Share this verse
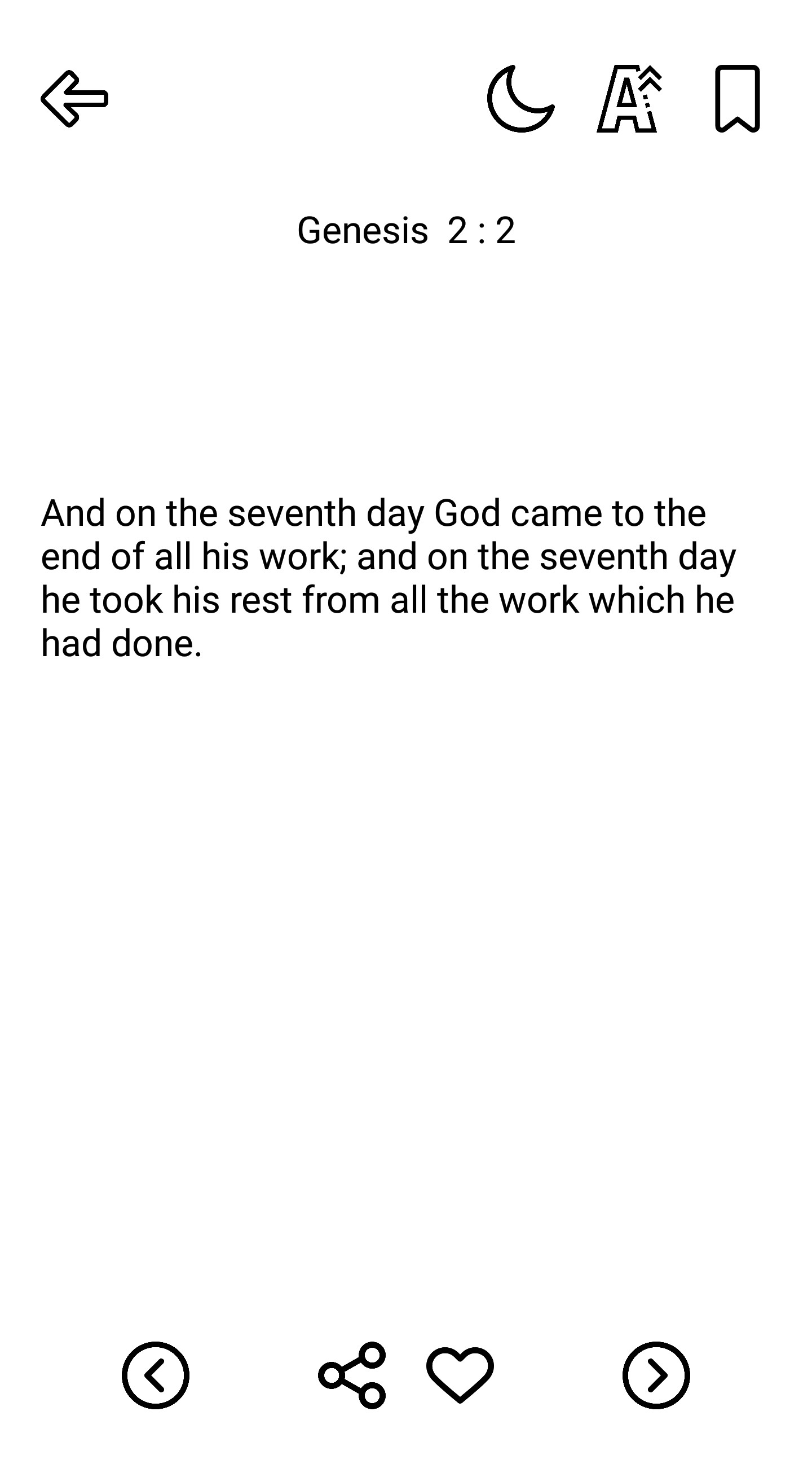The image size is (812, 1464). [352, 1375]
